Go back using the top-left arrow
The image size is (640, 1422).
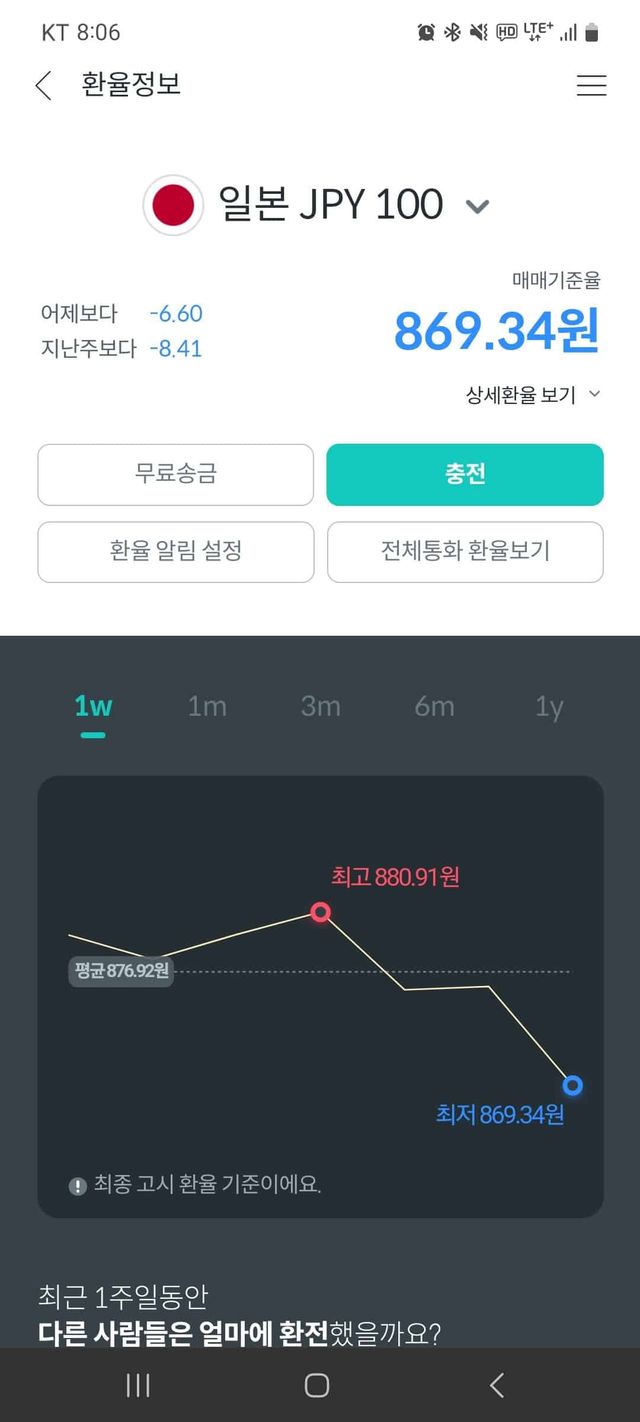pos(43,86)
